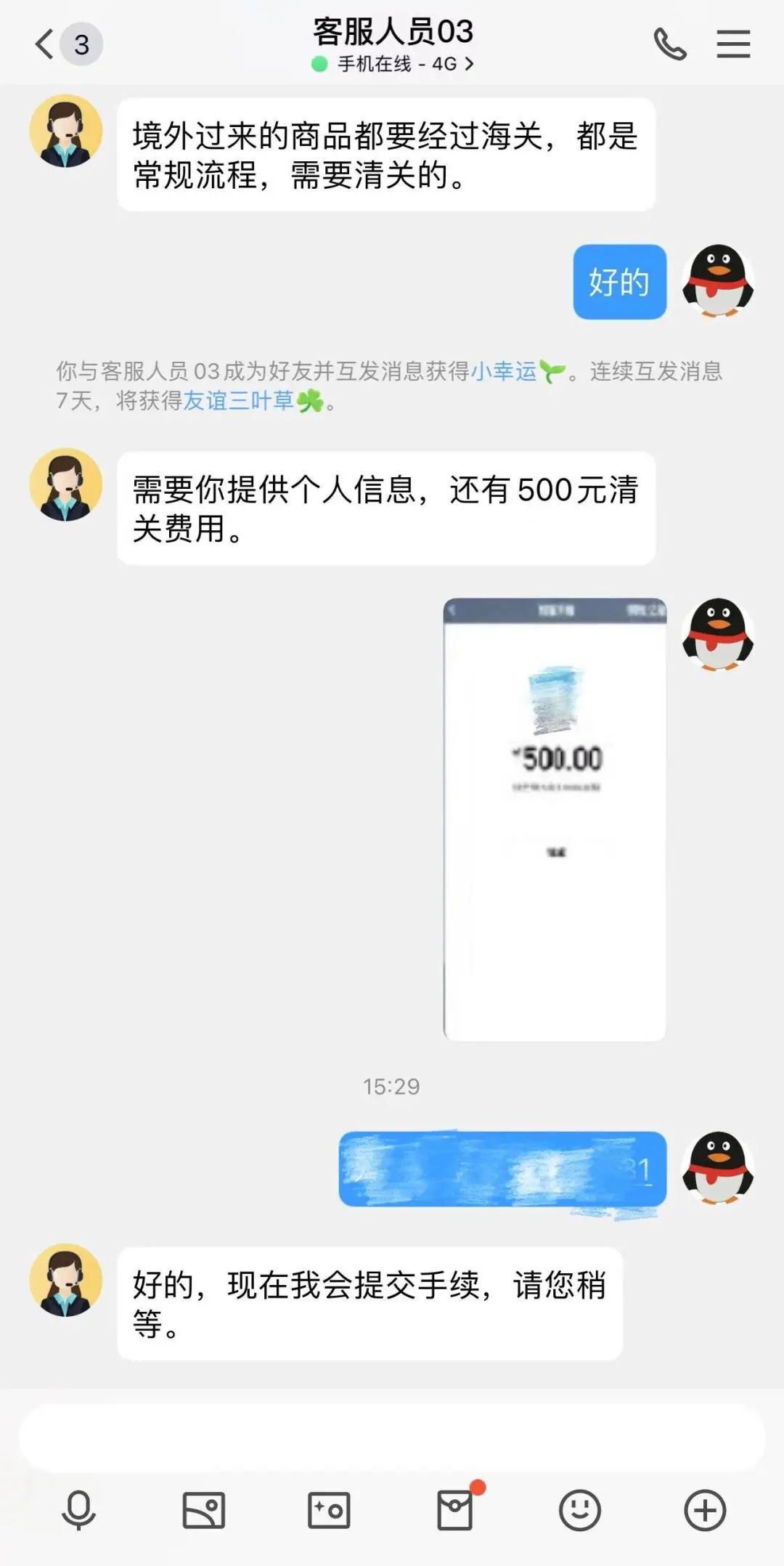Open the 友谊三叶草 link

click(239, 401)
